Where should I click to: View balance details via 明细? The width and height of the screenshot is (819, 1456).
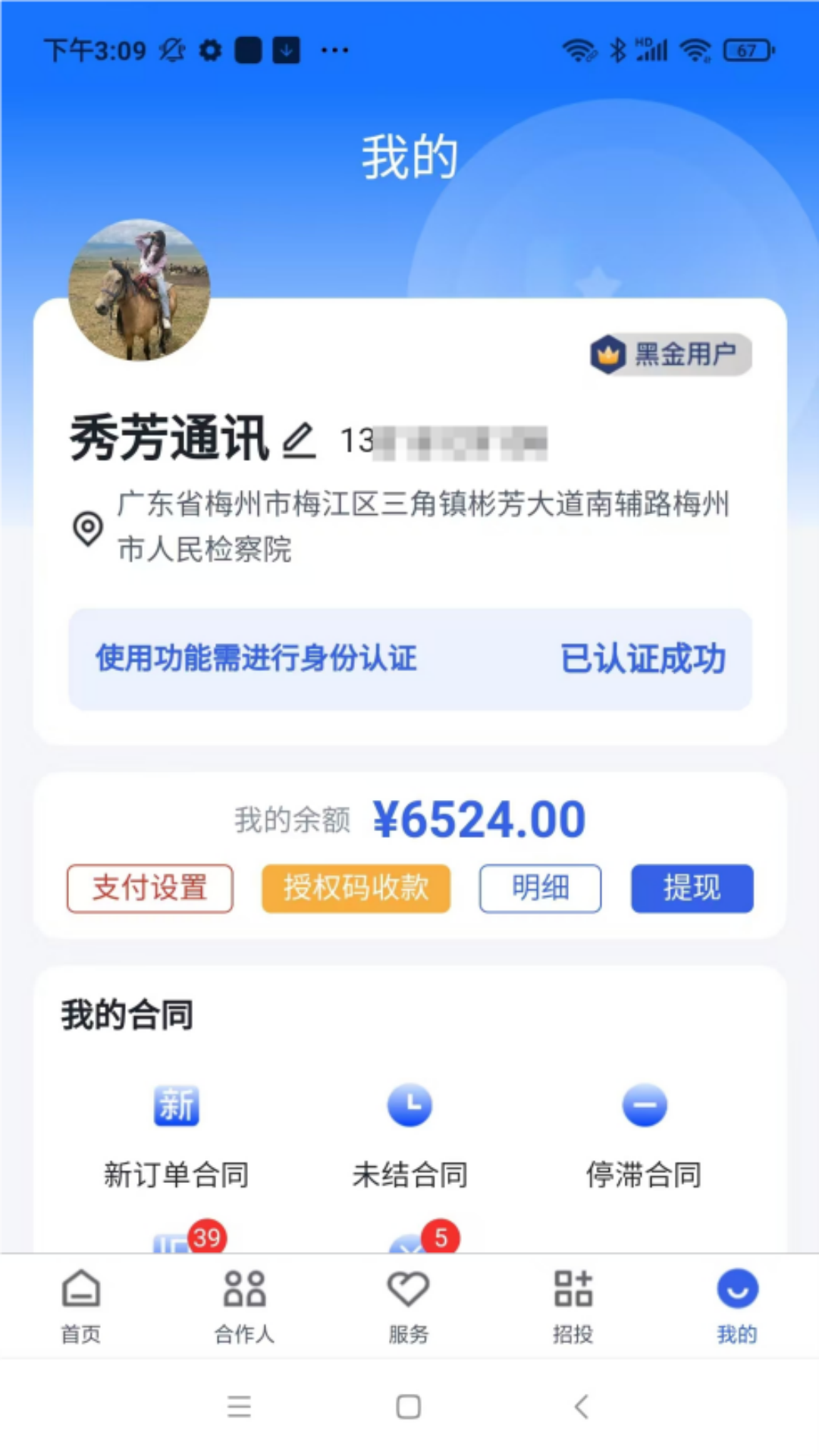pyautogui.click(x=540, y=888)
